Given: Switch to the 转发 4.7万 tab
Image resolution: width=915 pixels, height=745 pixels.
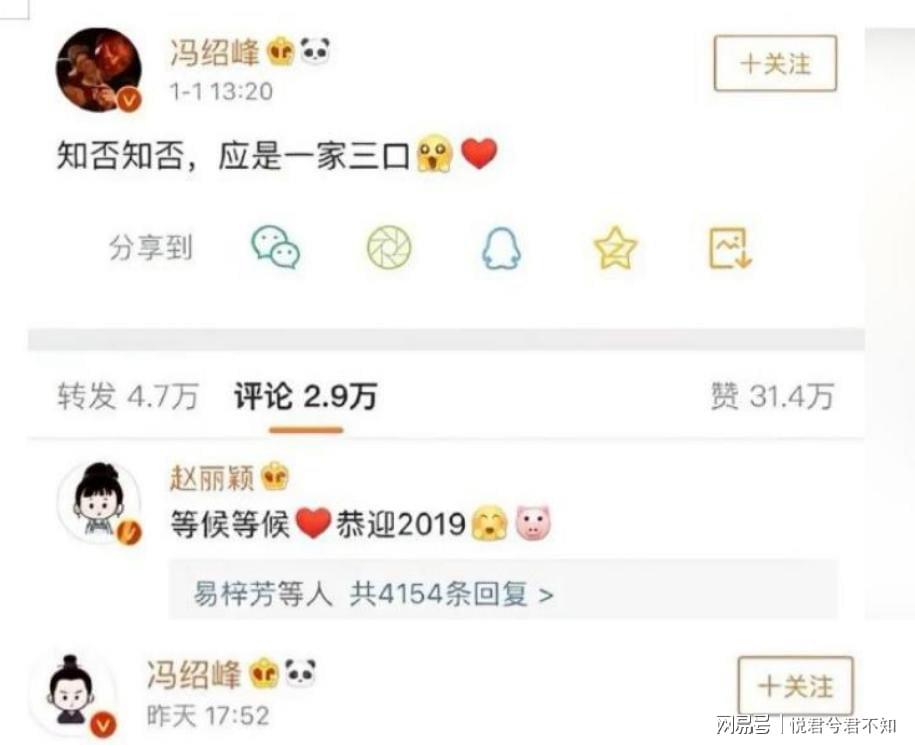Looking at the screenshot, I should [x=127, y=397].
